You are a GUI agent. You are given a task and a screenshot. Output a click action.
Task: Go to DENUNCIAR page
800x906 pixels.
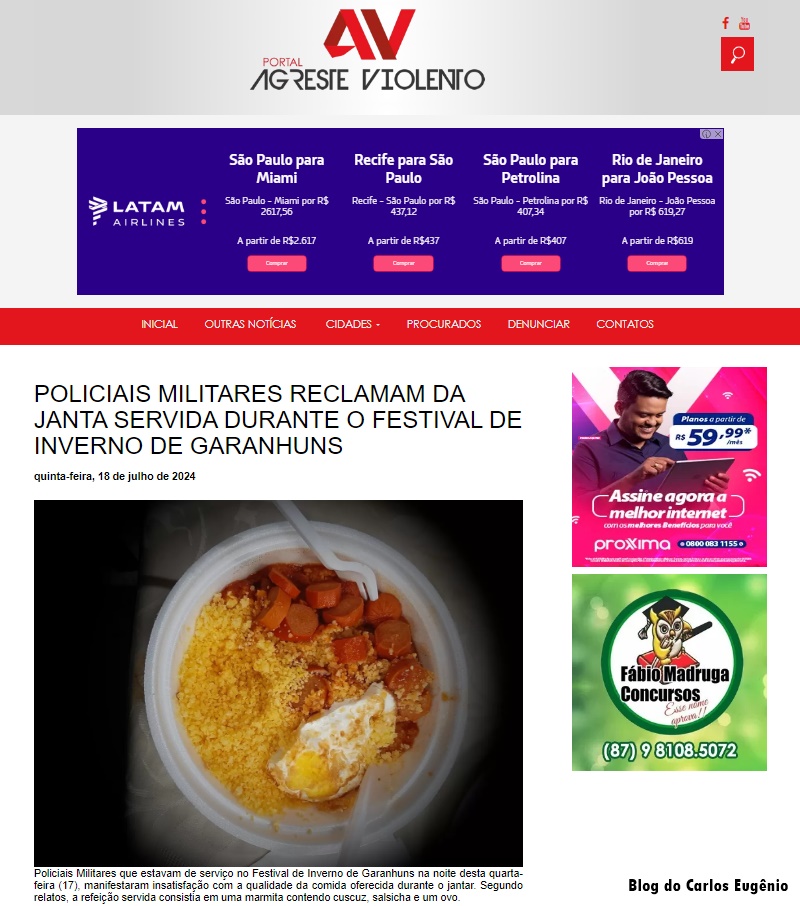tap(538, 324)
